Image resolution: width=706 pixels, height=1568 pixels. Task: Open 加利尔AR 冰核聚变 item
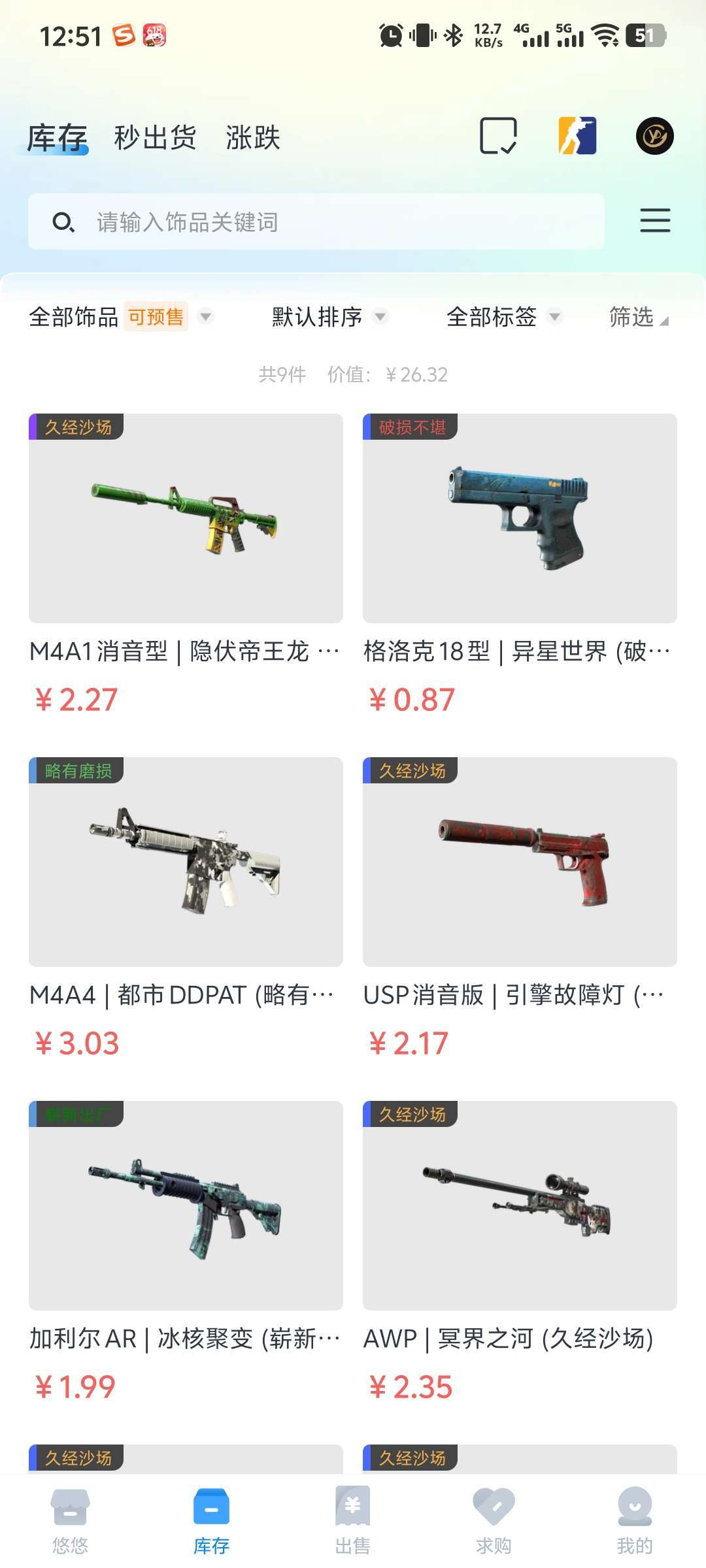pyautogui.click(x=186, y=1205)
